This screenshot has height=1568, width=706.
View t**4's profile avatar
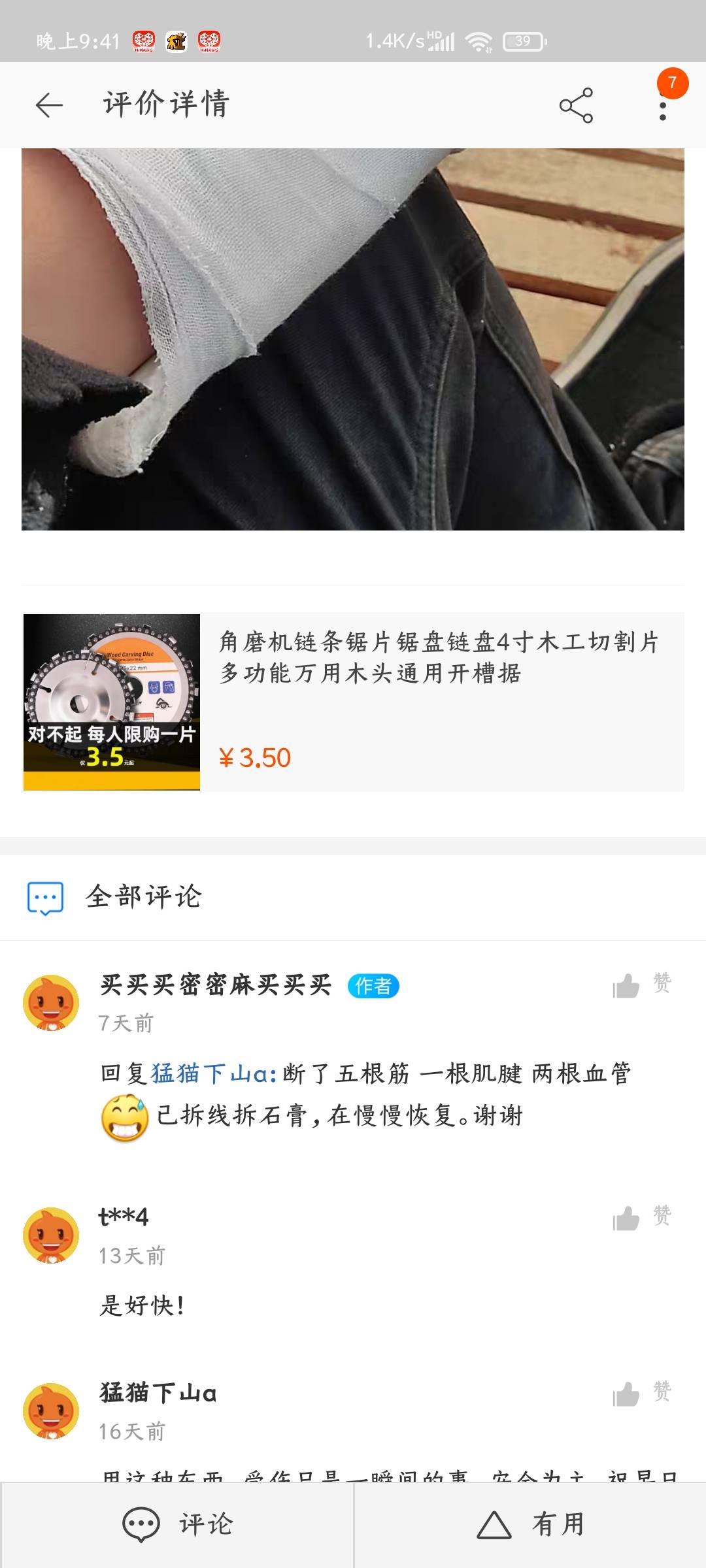[x=51, y=1235]
